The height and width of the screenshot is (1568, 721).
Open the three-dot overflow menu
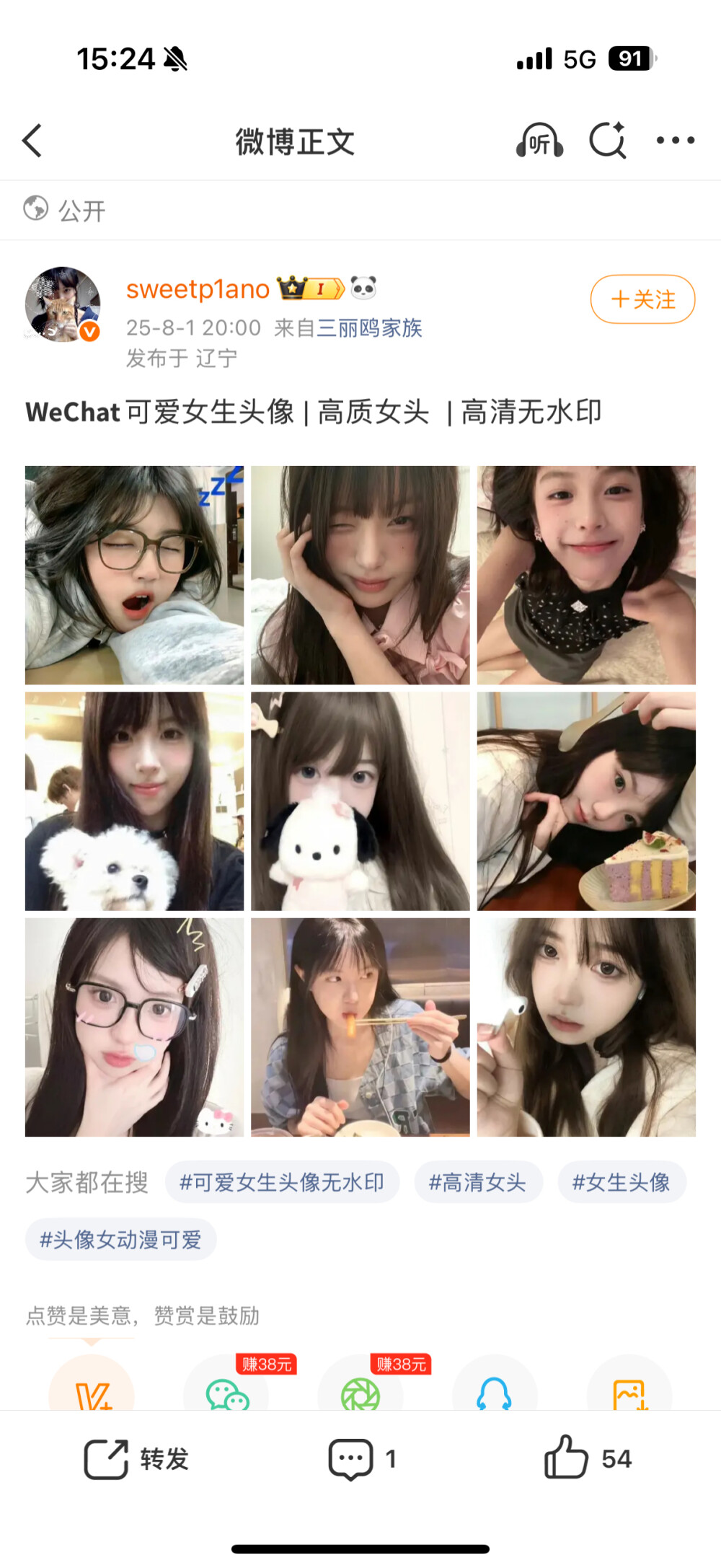coord(675,141)
